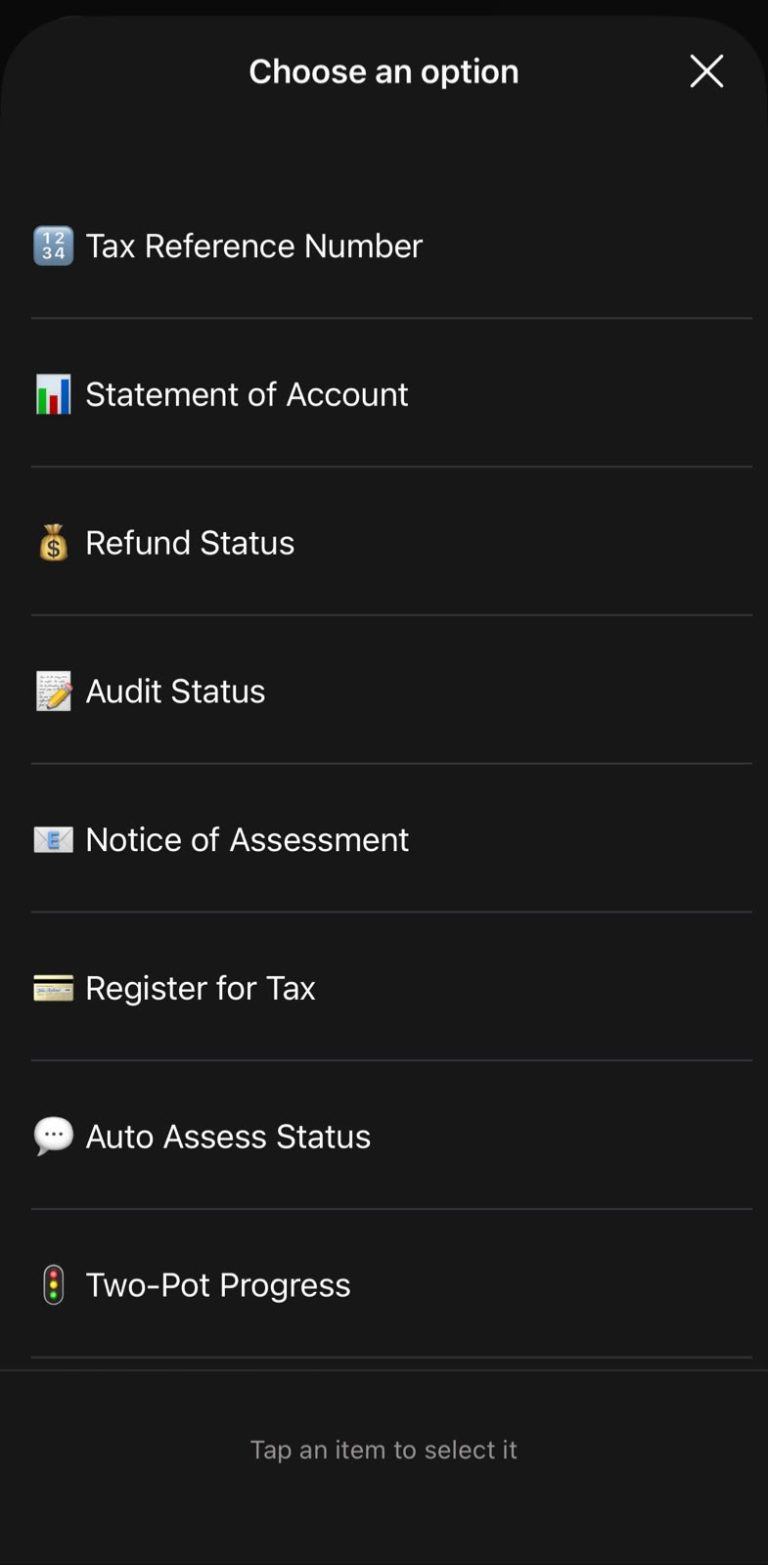Pick the Refund Status option
This screenshot has height=1565, width=768.
(x=391, y=542)
